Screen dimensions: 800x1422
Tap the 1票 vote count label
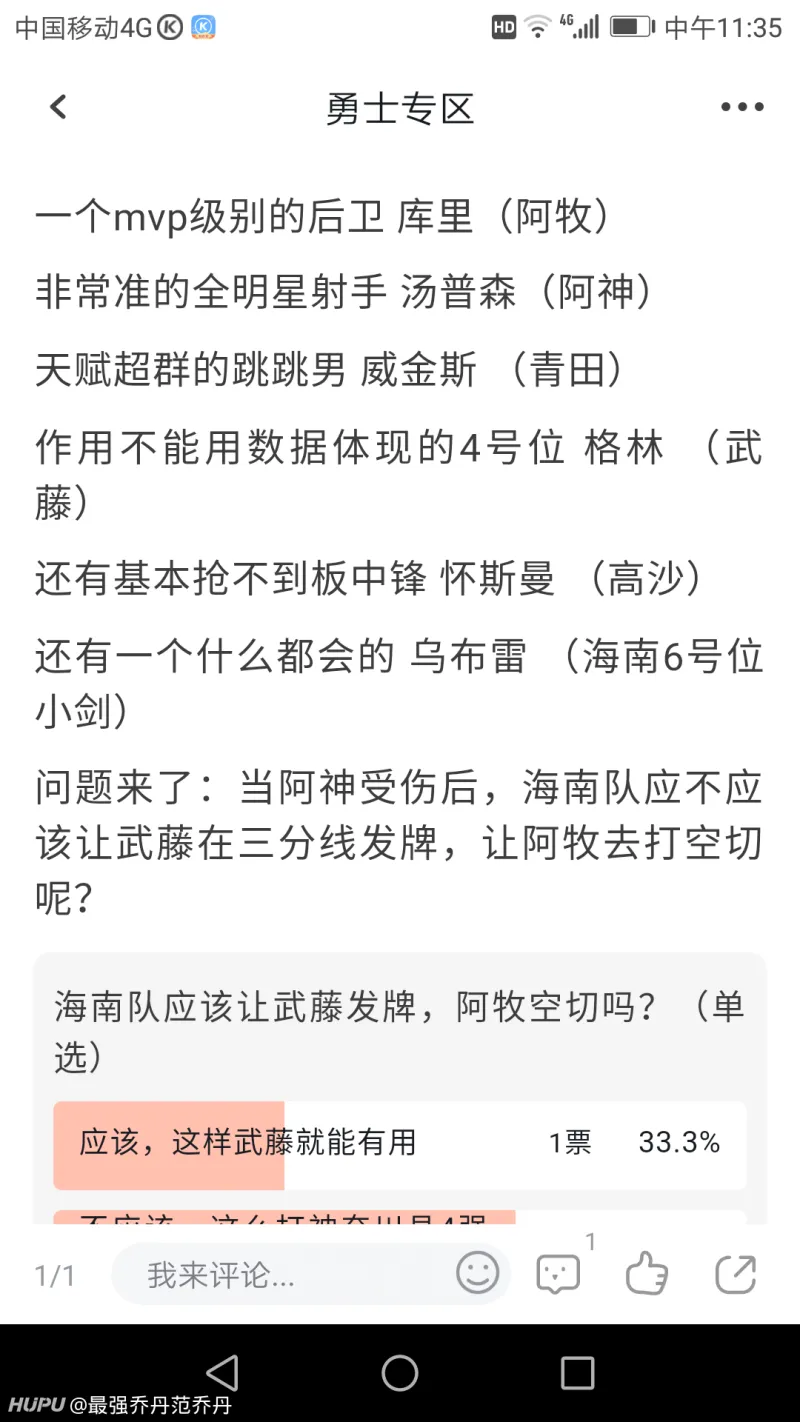pyautogui.click(x=566, y=1140)
